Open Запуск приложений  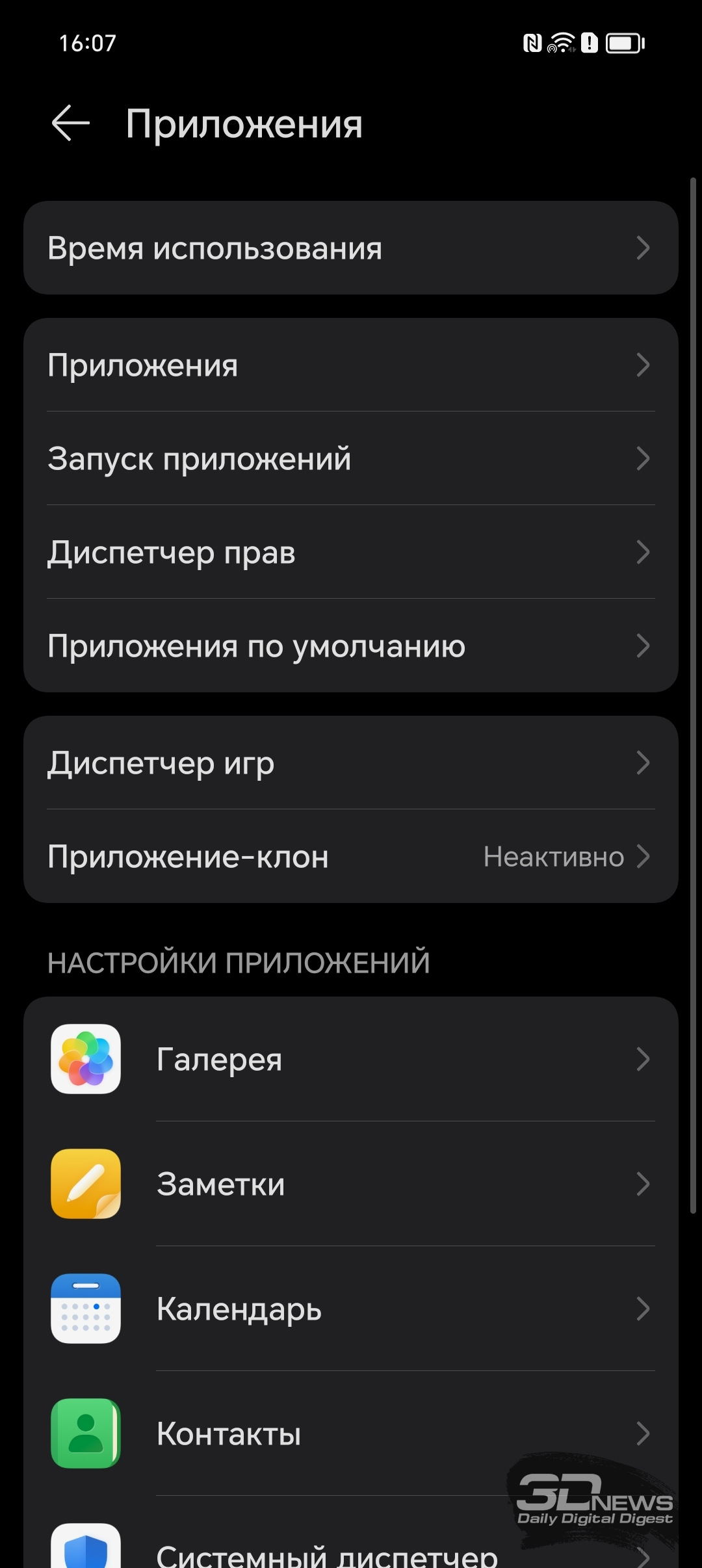351,458
